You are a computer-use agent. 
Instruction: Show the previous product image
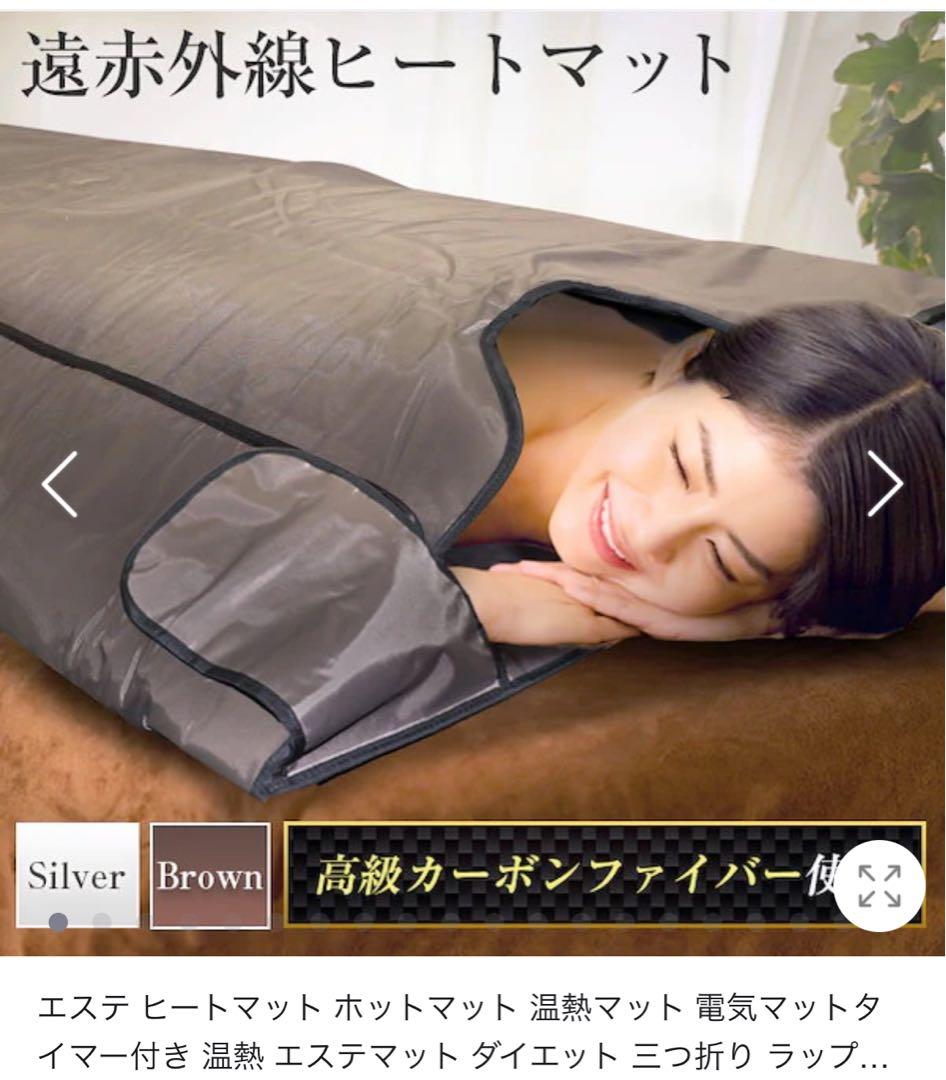pos(60,485)
